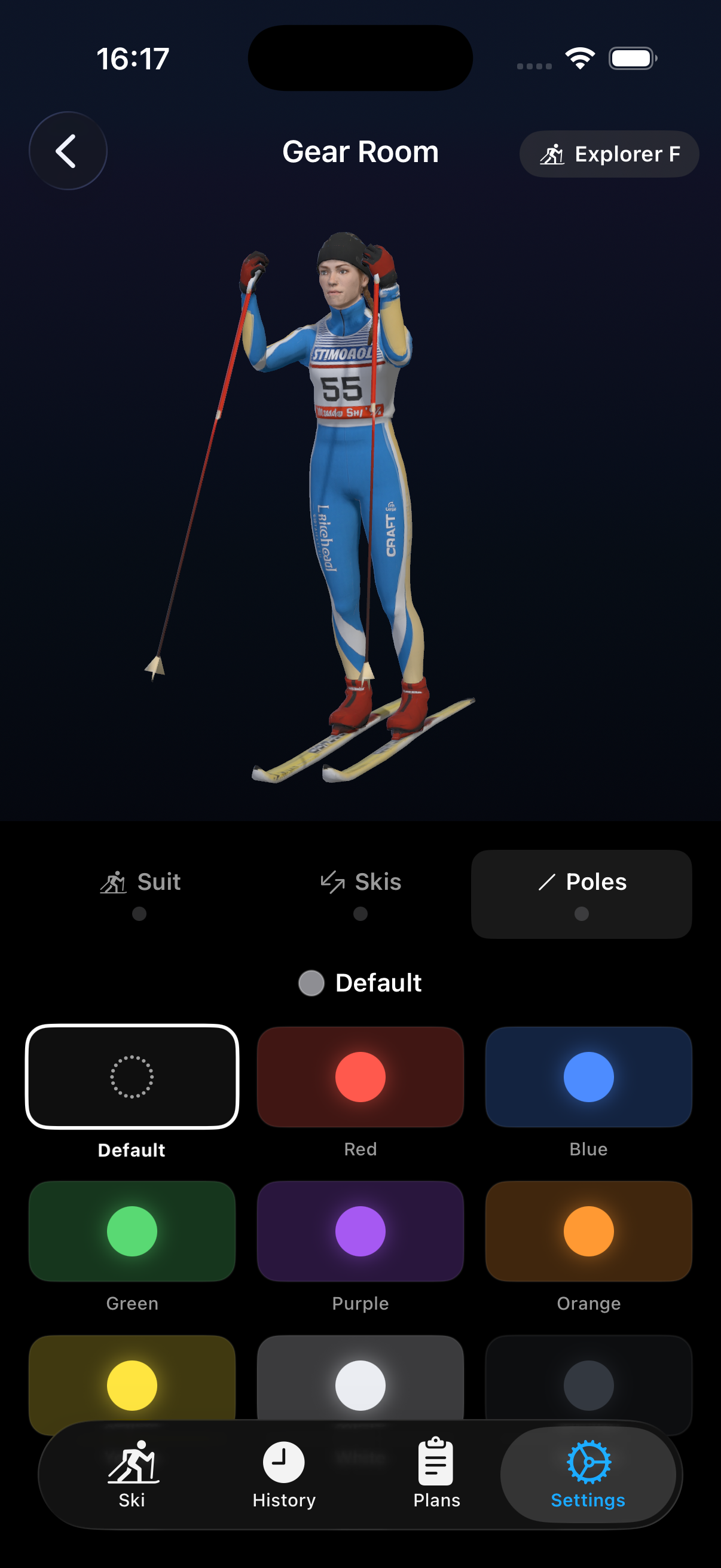The width and height of the screenshot is (721, 1568).
Task: Enable the Default pole color tile
Action: click(x=132, y=1078)
